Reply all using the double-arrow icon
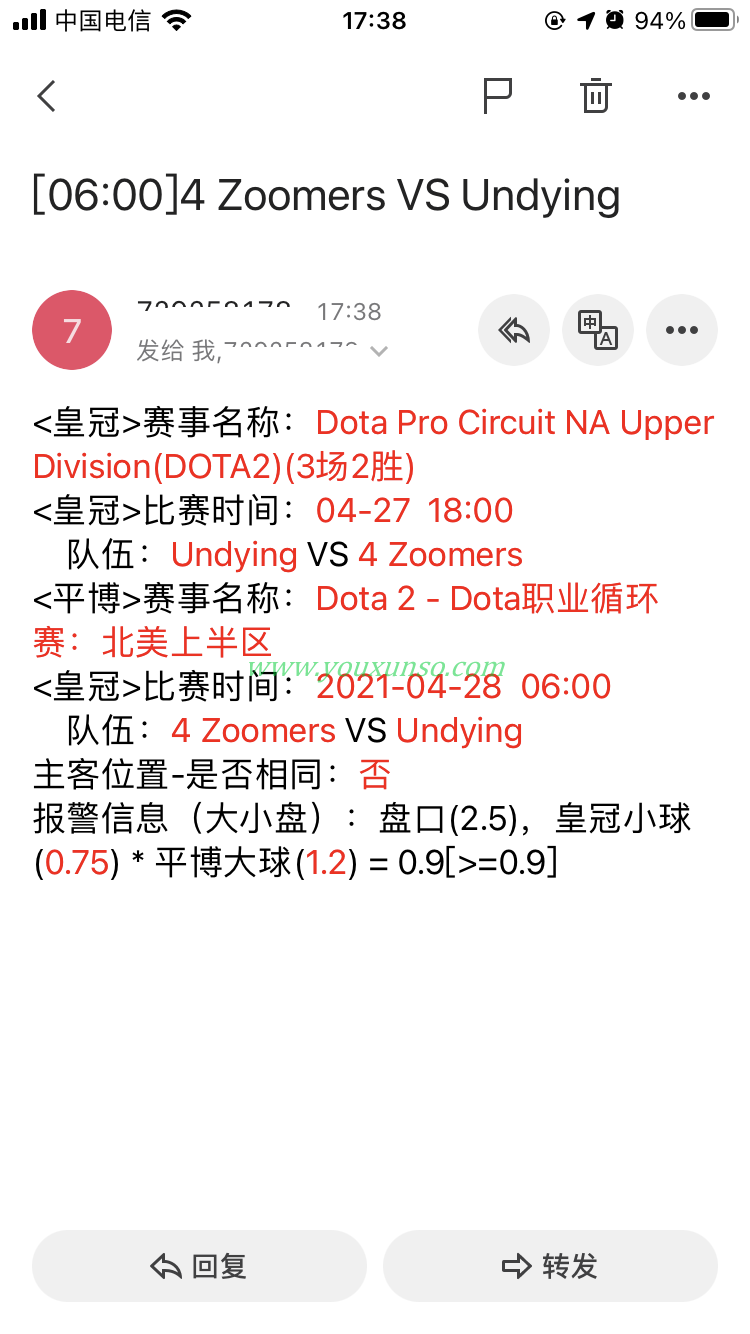This screenshot has height=1334, width=750. coord(514,330)
